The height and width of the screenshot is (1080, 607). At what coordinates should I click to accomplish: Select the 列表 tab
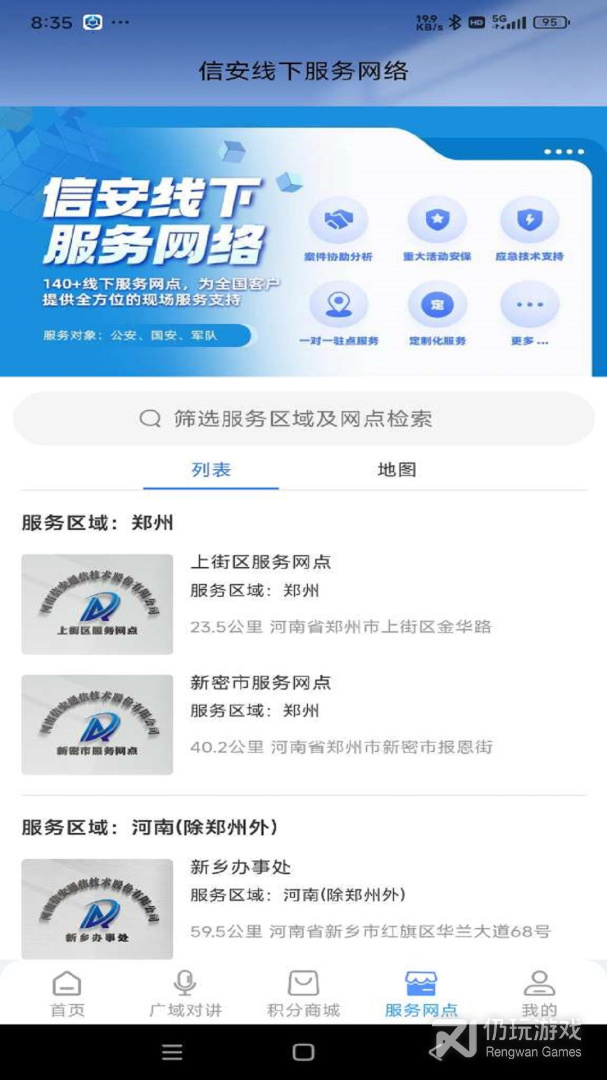[x=211, y=470]
